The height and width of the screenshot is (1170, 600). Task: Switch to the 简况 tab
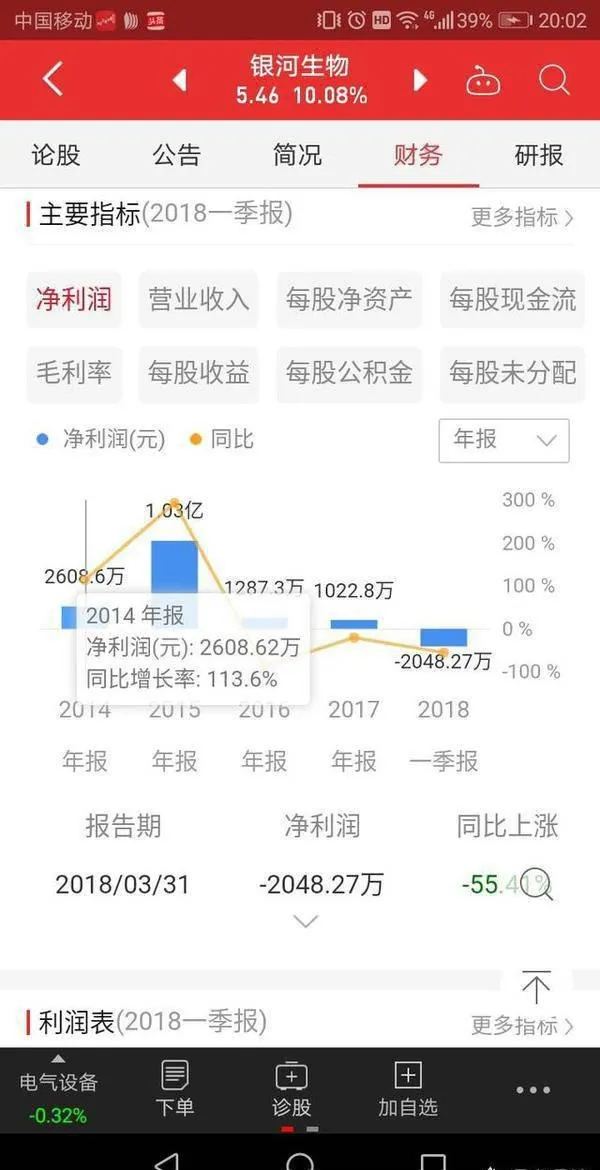(298, 154)
